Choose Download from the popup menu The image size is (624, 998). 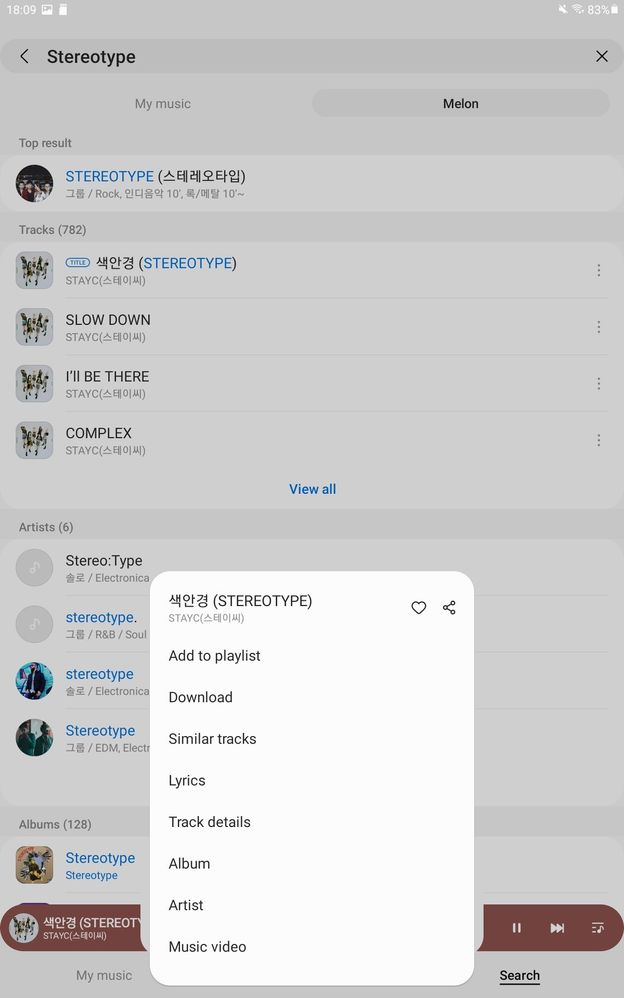(x=200, y=697)
